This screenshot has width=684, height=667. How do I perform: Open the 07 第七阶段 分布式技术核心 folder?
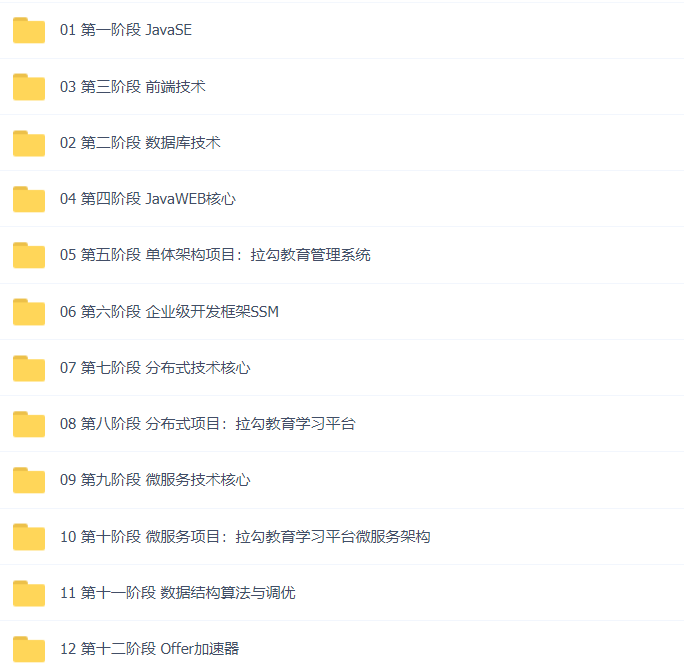coord(154,367)
